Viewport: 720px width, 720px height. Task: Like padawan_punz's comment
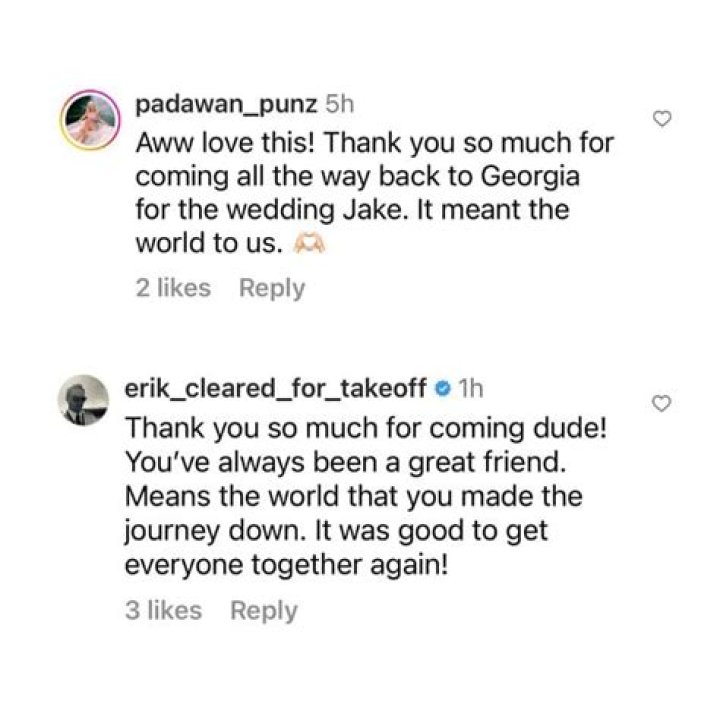[662, 119]
